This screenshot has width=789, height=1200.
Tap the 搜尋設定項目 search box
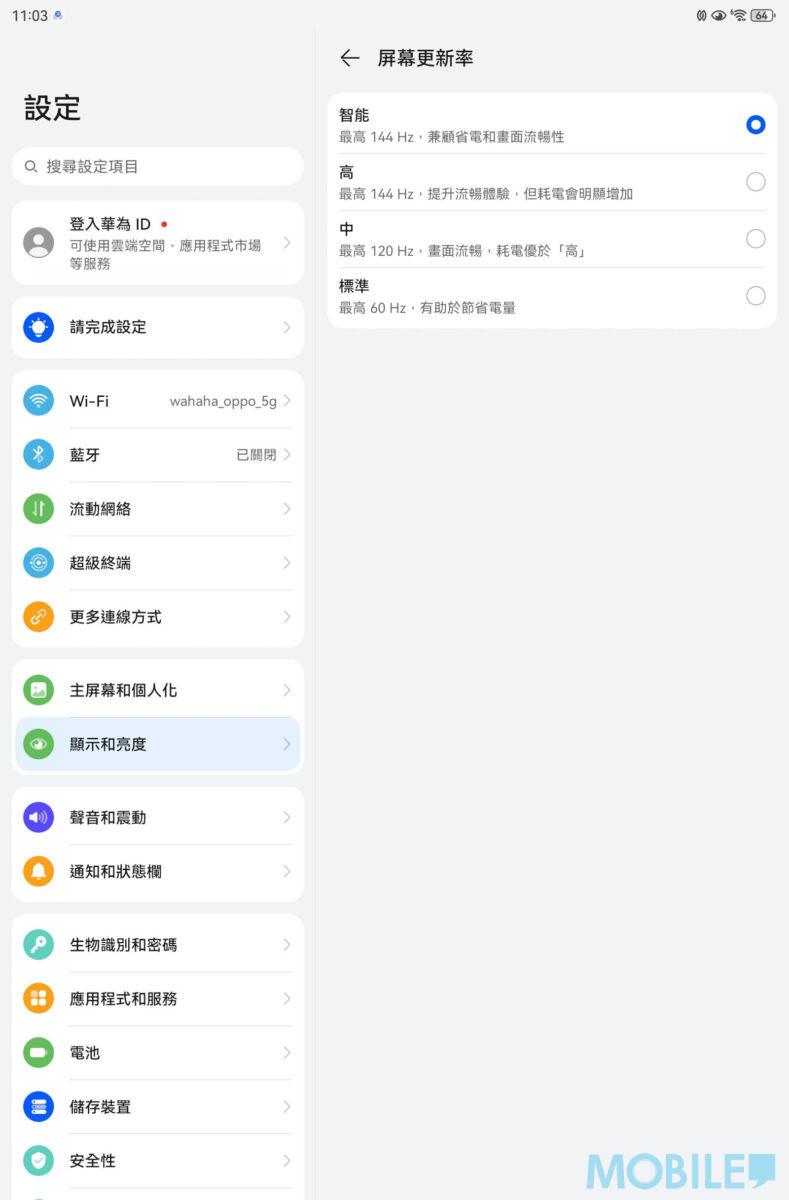pos(157,166)
